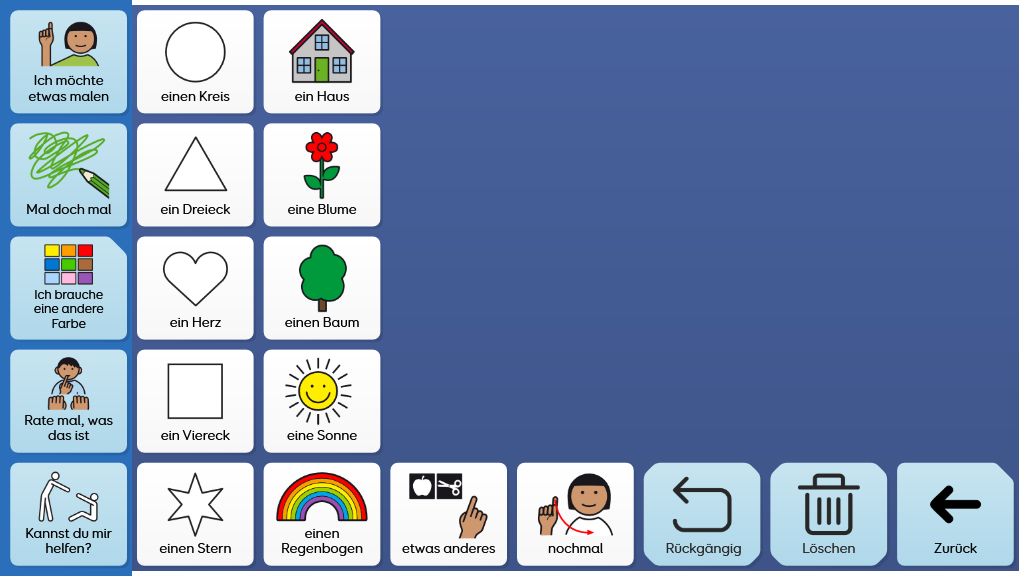The height and width of the screenshot is (576, 1024).
Task: Choose the 'ein Viereck' square
Action: [195, 401]
